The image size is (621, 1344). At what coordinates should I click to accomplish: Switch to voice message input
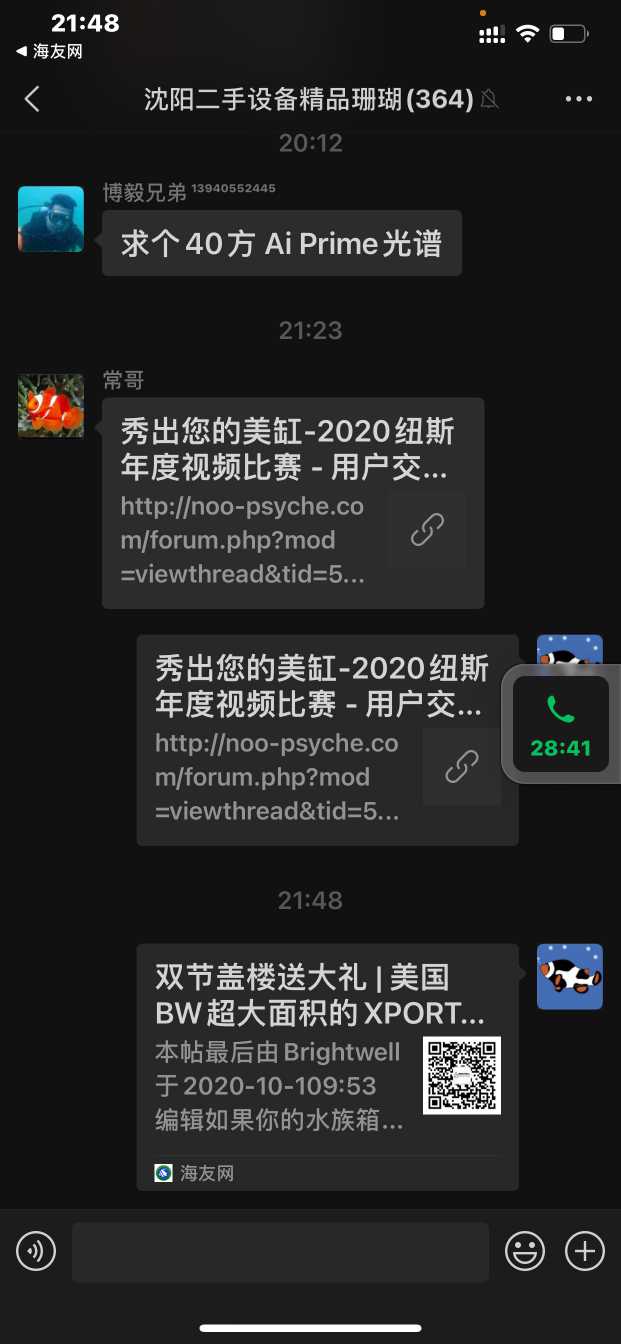(36, 1251)
